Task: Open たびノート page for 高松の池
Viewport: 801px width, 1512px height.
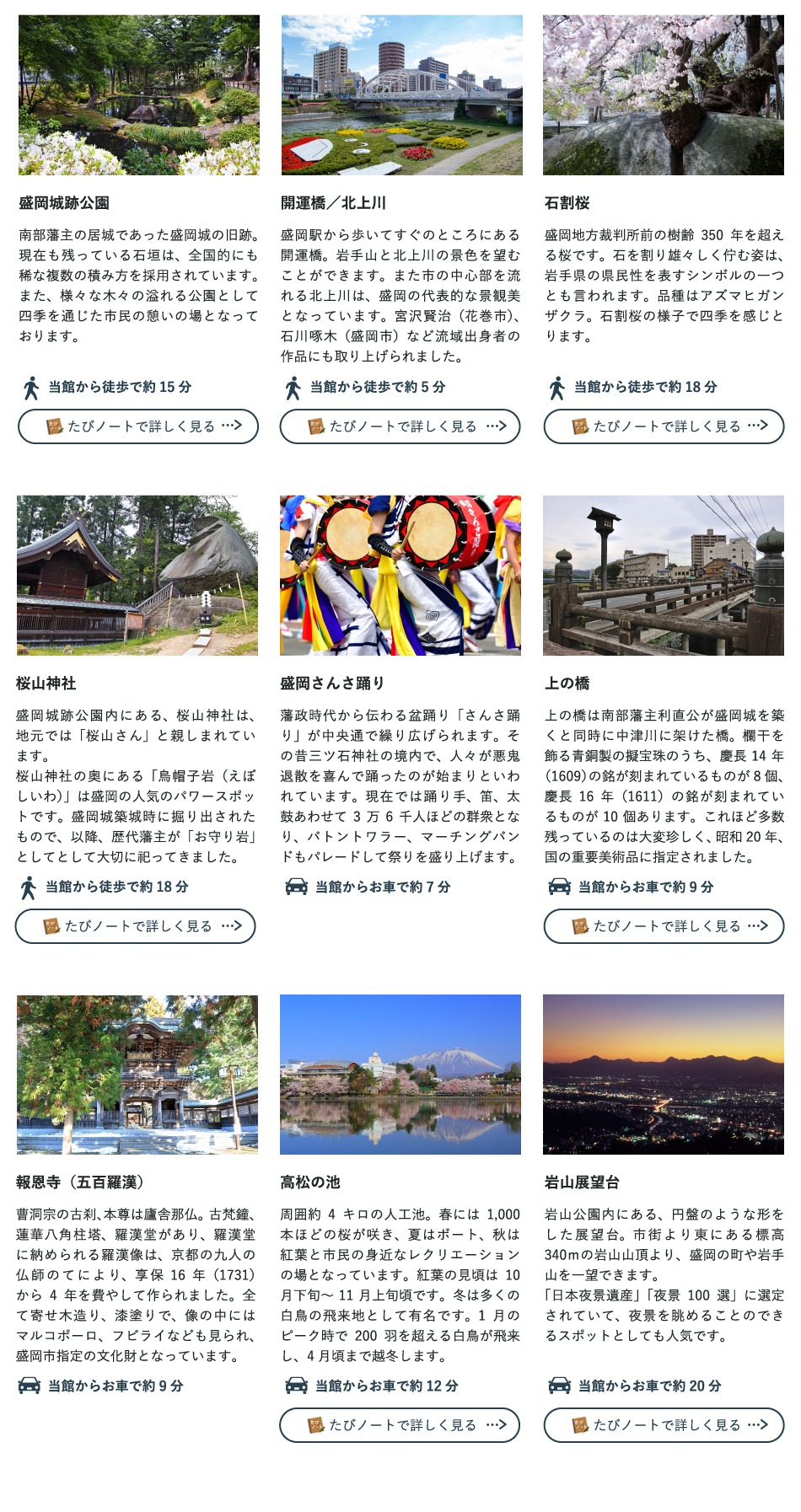Action: [400, 1425]
